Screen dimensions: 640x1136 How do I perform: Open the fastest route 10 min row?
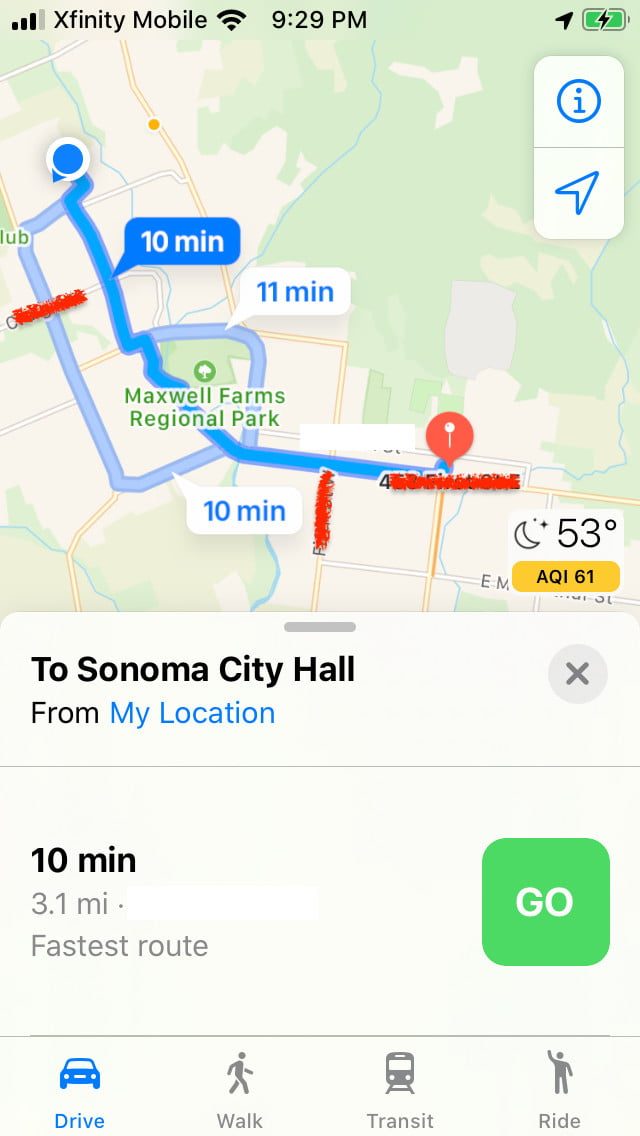point(240,902)
